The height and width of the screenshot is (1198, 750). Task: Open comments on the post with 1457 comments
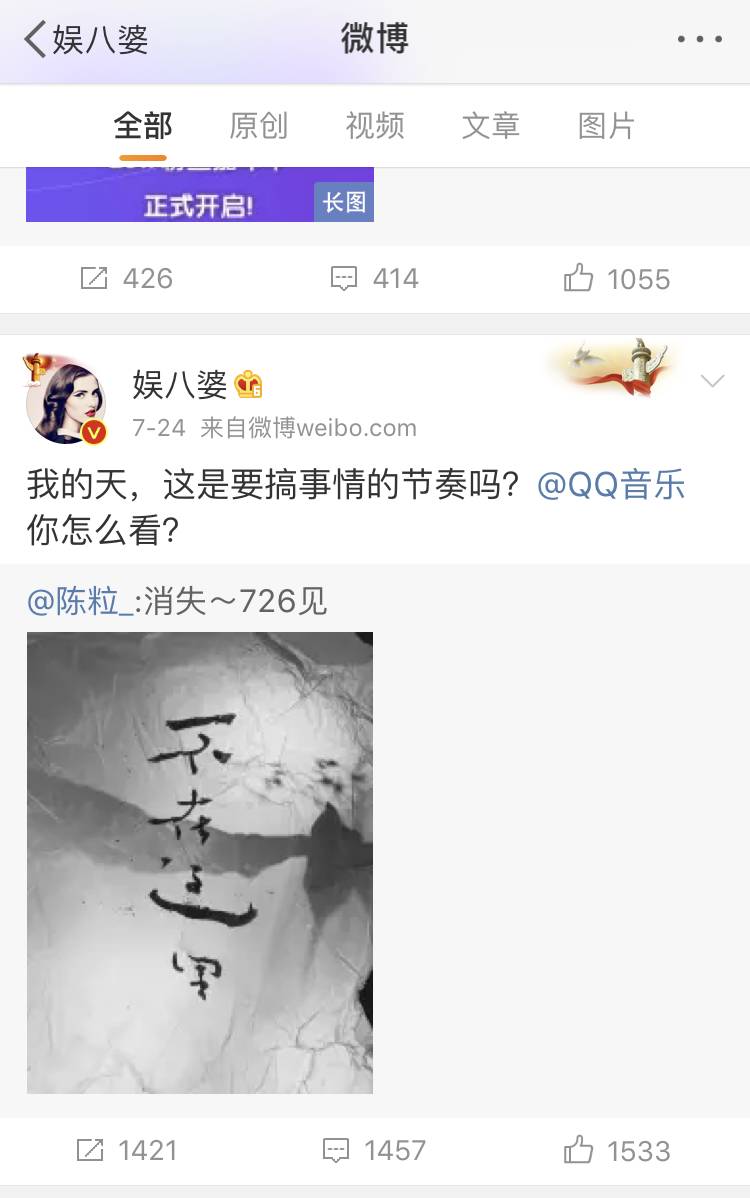(374, 1151)
